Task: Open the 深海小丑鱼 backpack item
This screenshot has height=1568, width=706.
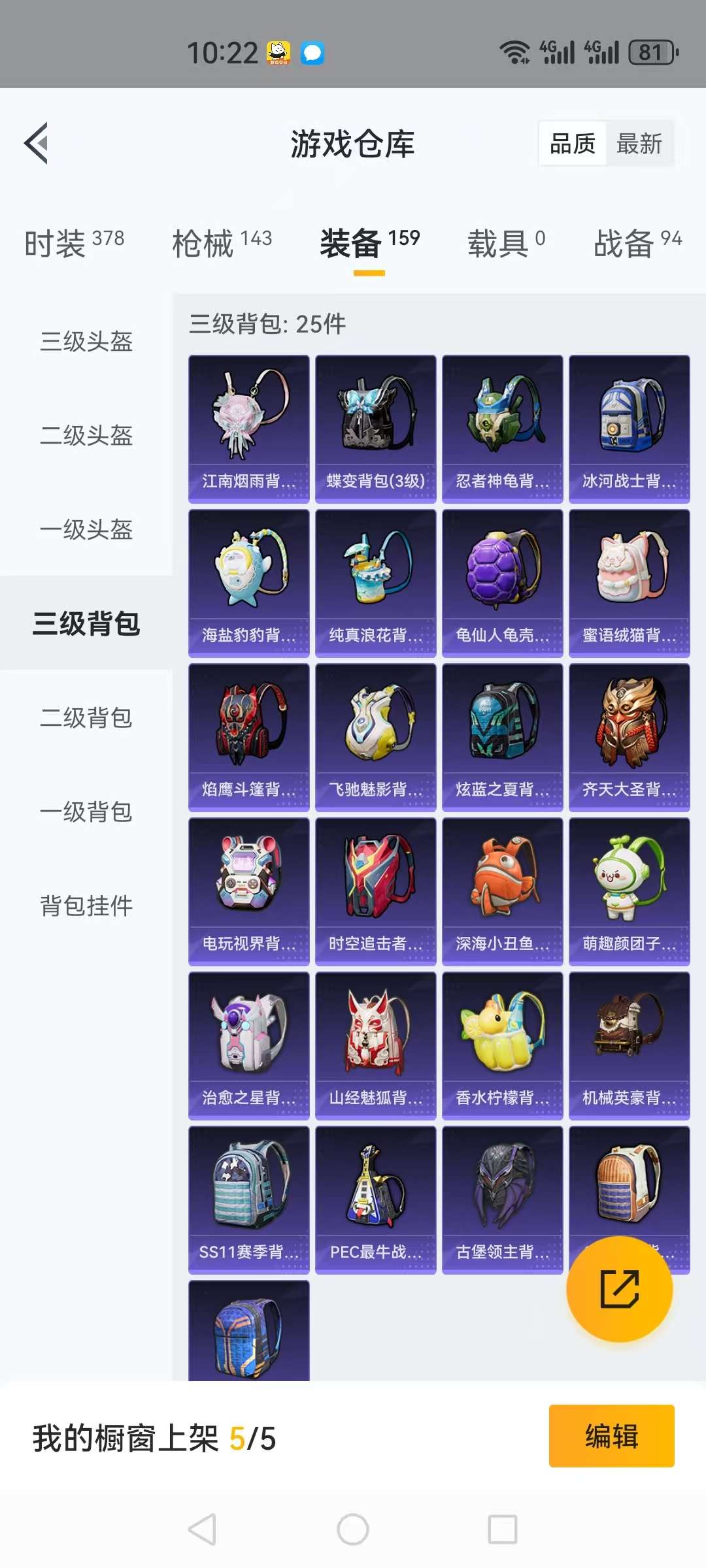Action: pyautogui.click(x=502, y=891)
